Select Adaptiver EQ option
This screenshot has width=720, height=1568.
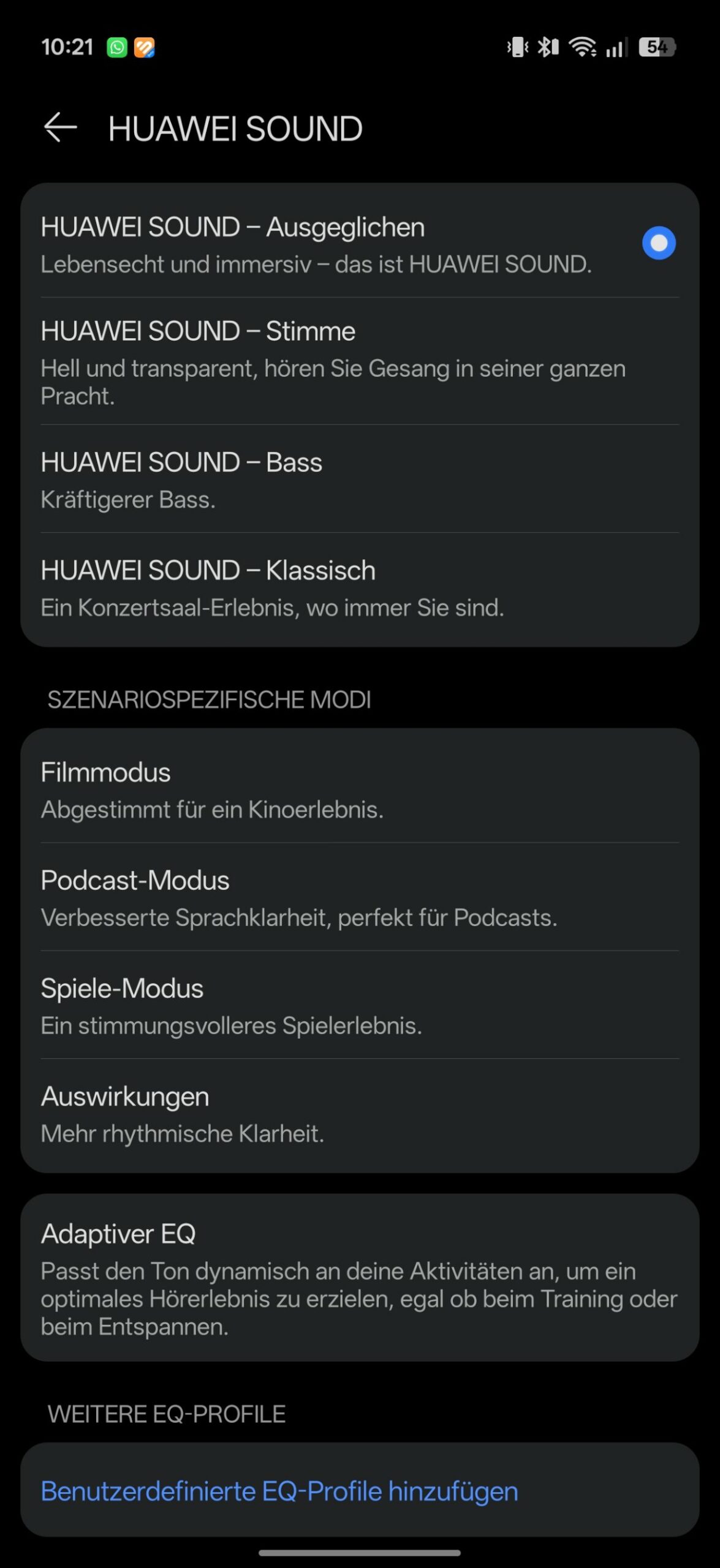(359, 1278)
